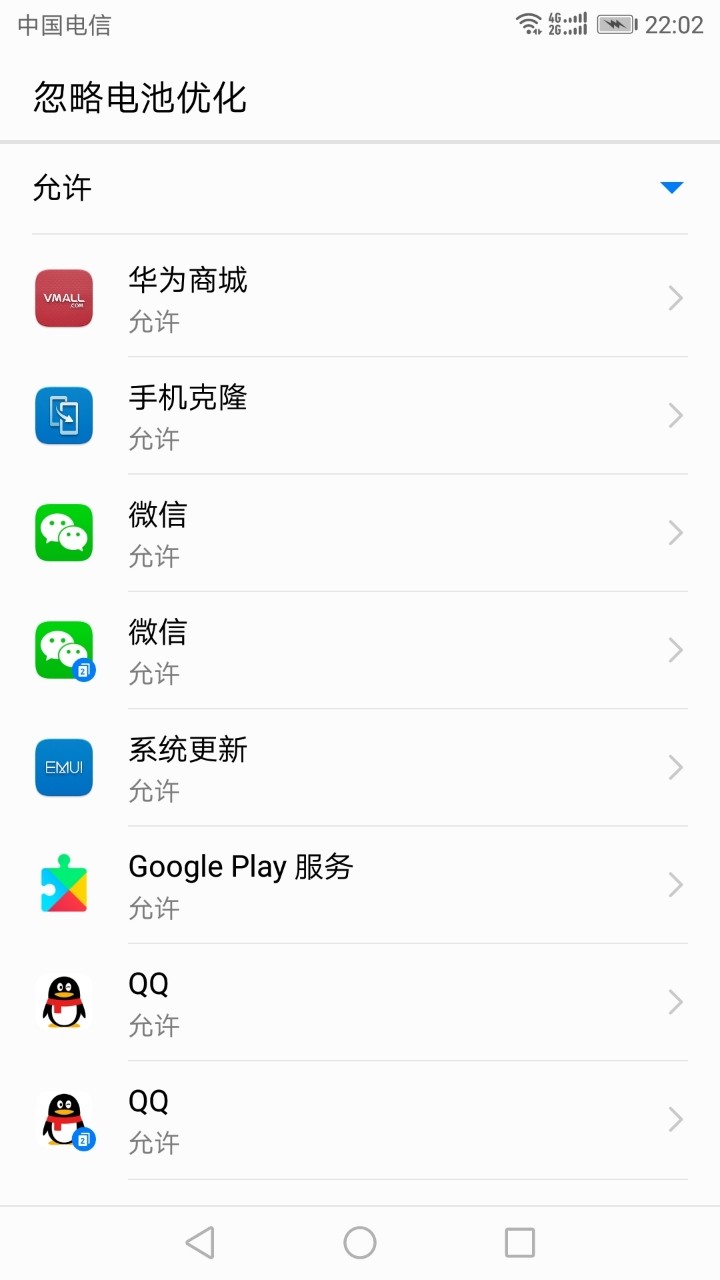The image size is (720, 1280).
Task: Tap the 手机克隆 phone clone icon
Action: coord(63,415)
